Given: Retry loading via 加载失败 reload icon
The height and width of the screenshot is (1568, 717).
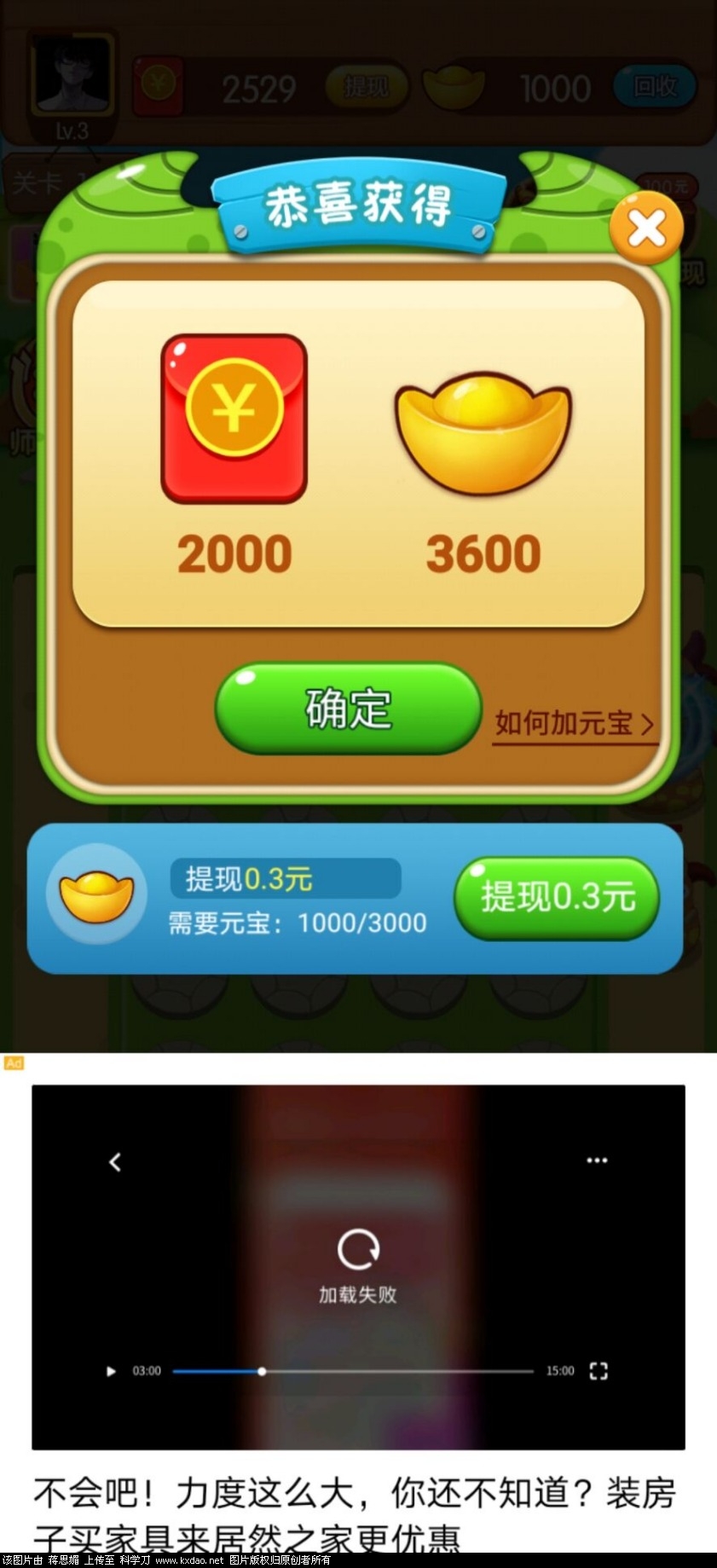Looking at the screenshot, I should point(358,1250).
